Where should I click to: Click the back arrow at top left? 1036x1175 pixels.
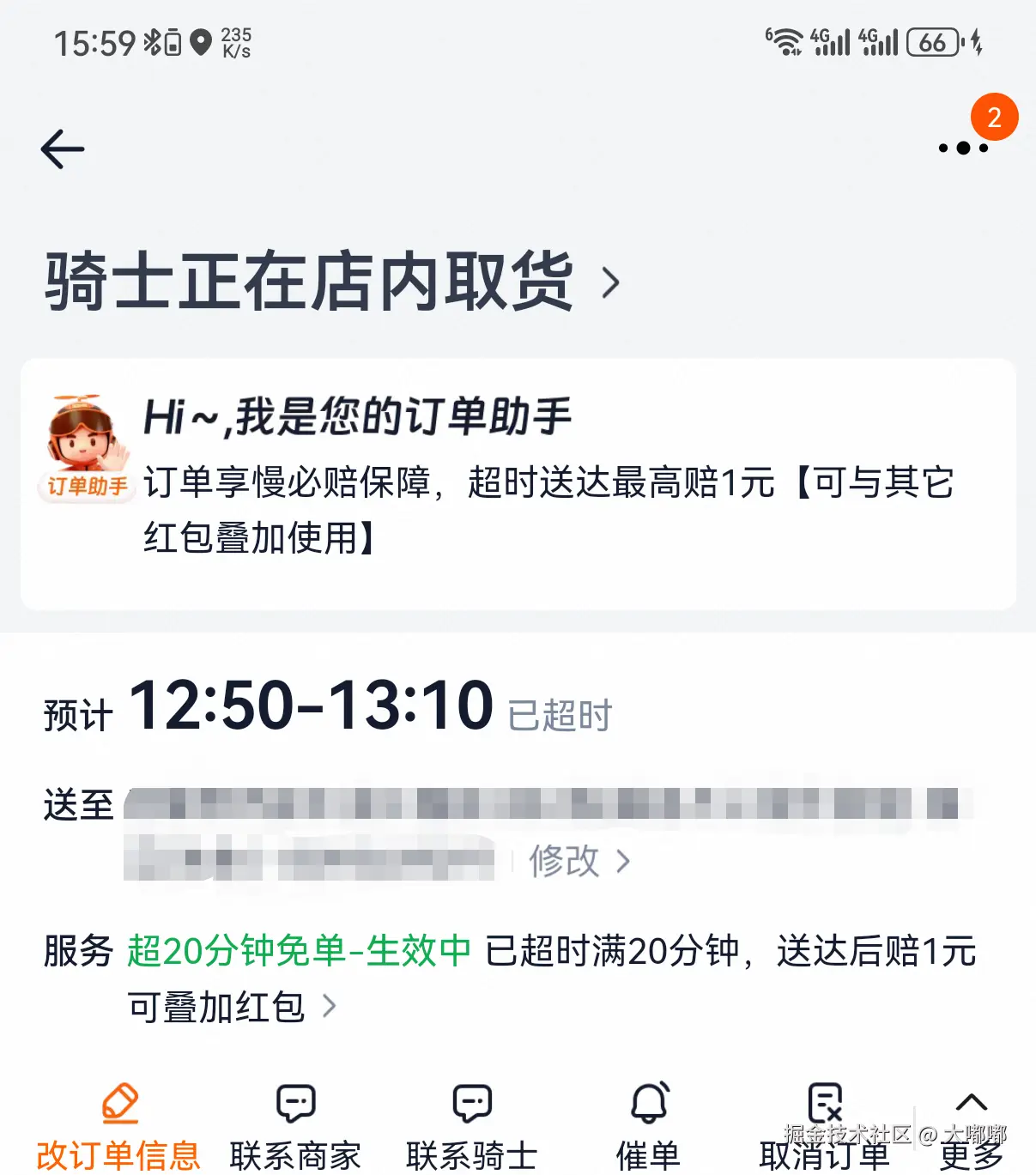coord(60,148)
